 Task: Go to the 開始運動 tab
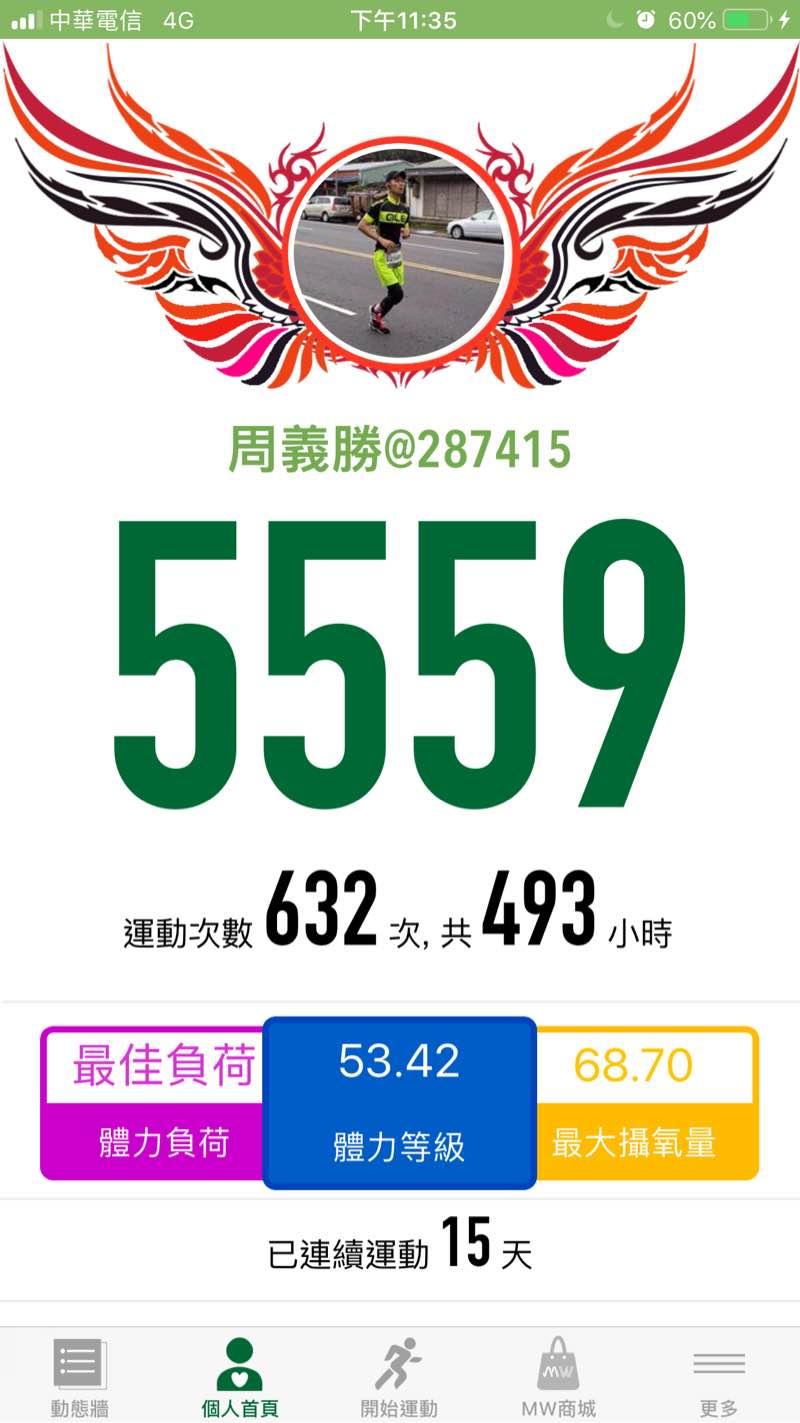[399, 1376]
